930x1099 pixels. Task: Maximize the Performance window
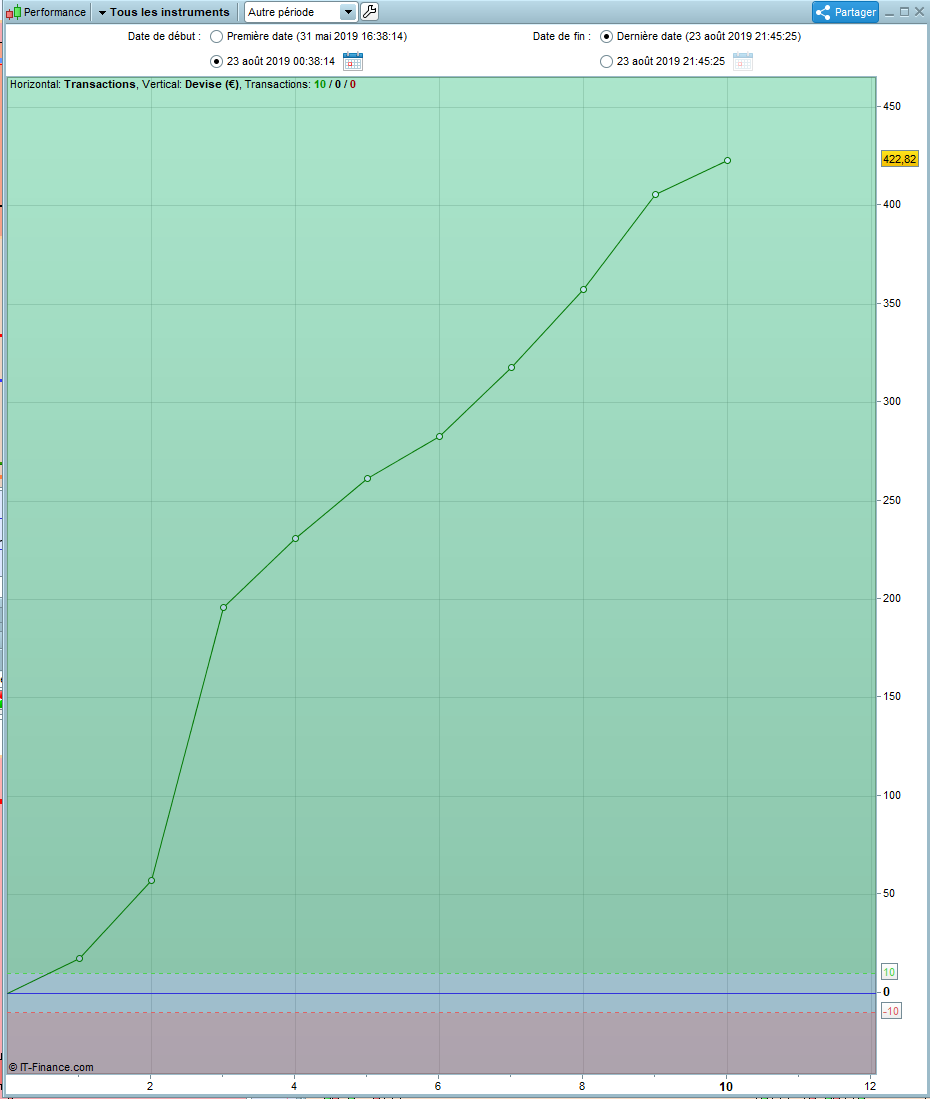904,12
